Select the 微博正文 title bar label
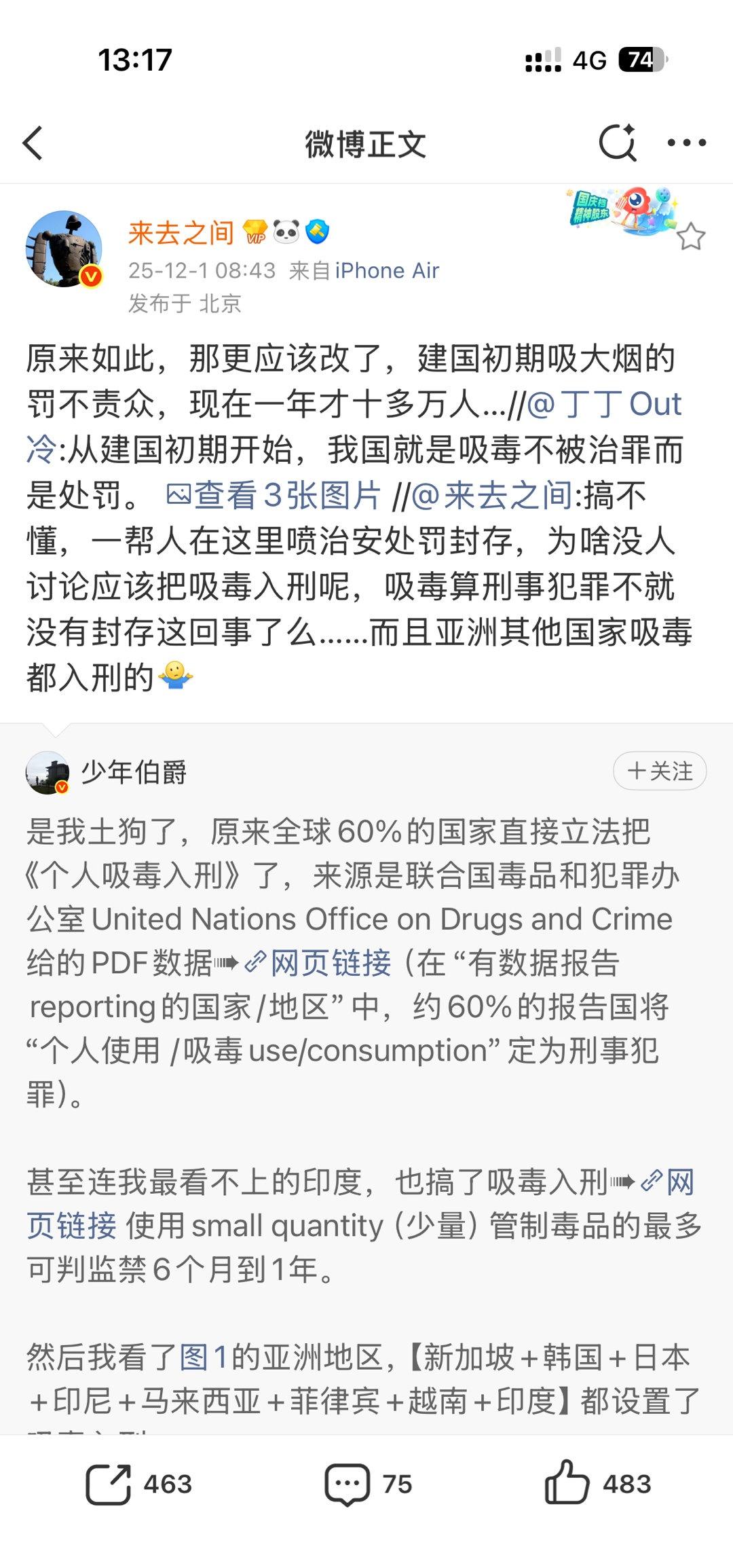 pyautogui.click(x=366, y=143)
